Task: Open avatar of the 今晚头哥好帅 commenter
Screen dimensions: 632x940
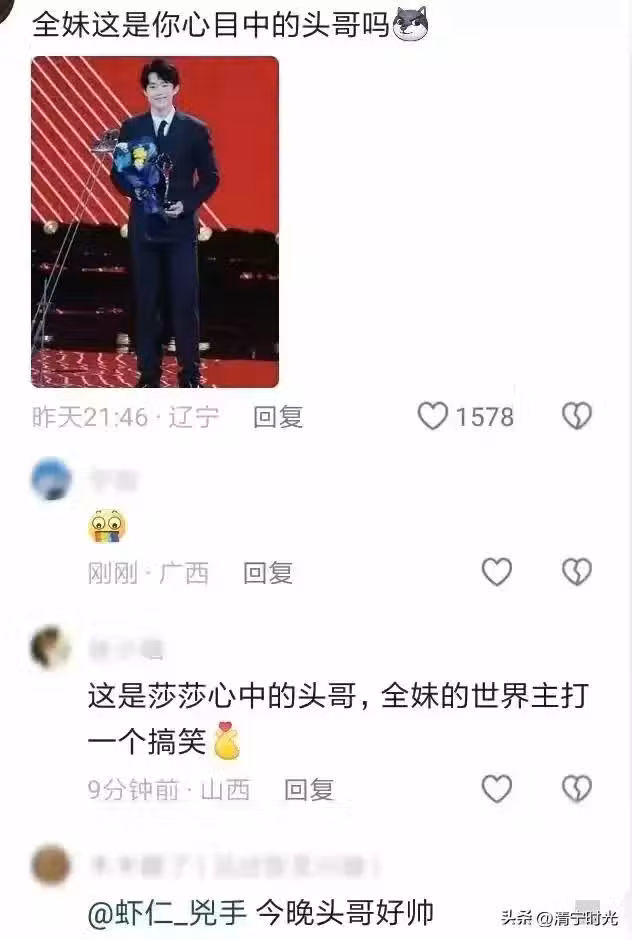Action: [x=51, y=865]
